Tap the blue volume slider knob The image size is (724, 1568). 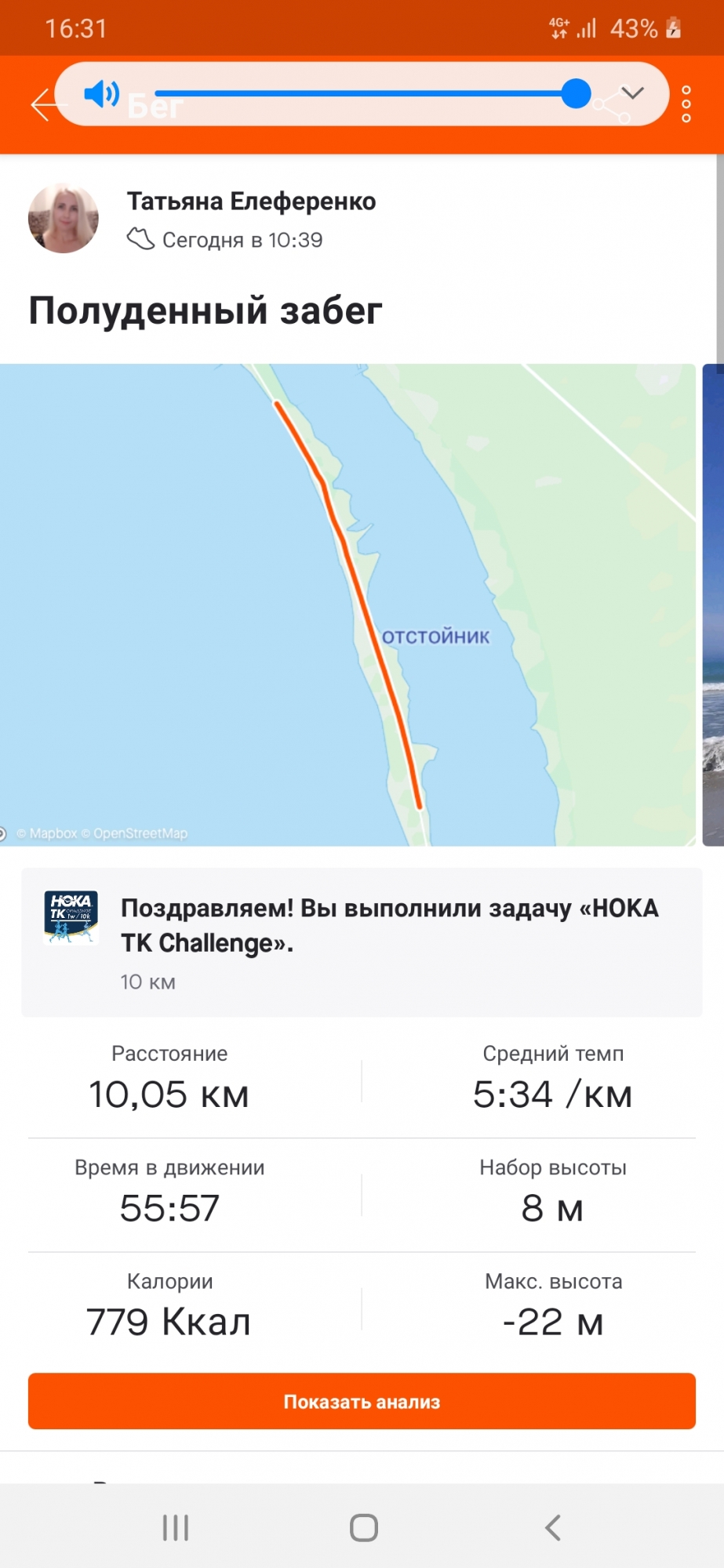(577, 93)
